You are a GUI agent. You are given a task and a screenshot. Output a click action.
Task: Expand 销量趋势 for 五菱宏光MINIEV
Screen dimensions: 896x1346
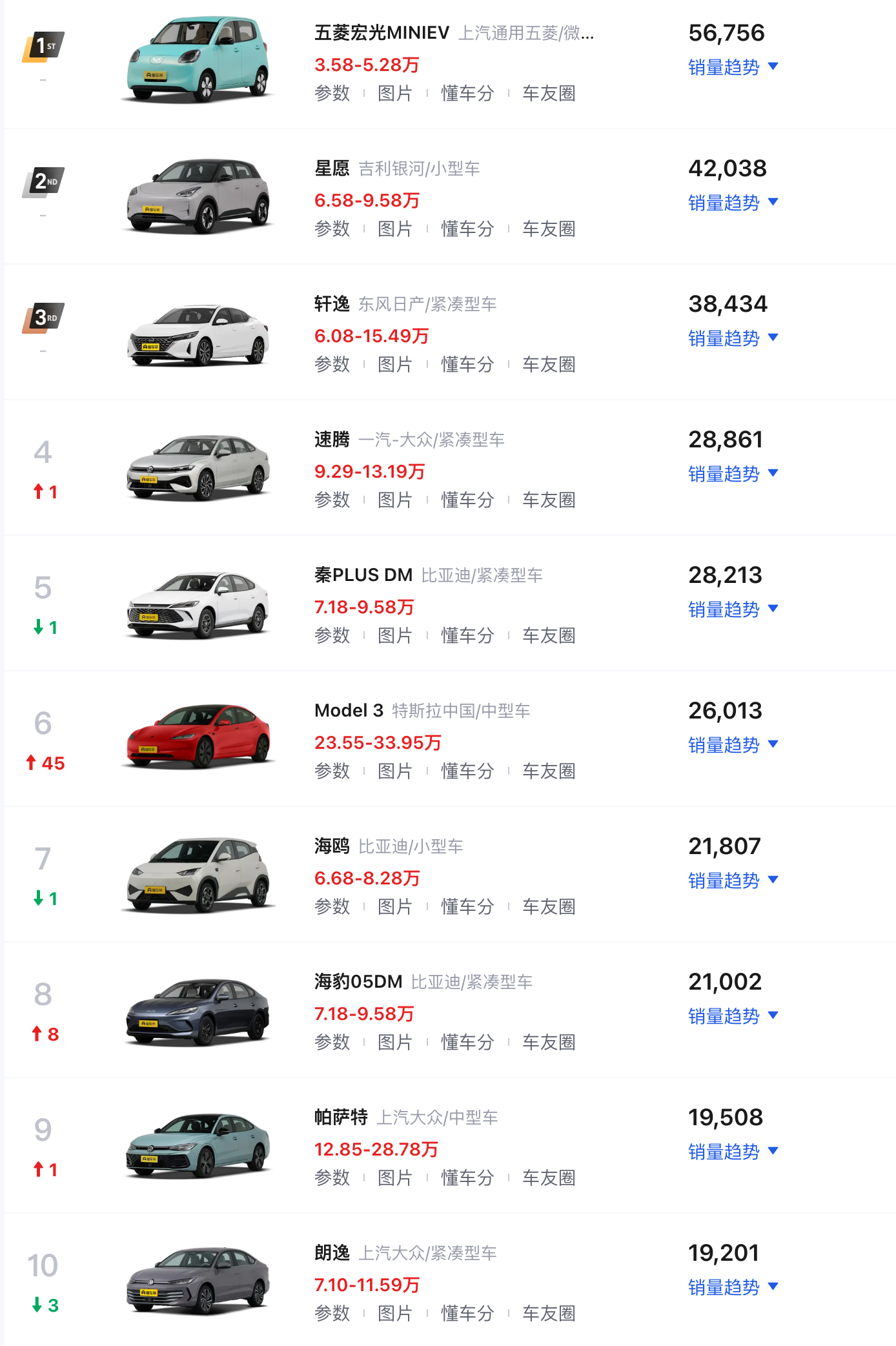click(732, 67)
